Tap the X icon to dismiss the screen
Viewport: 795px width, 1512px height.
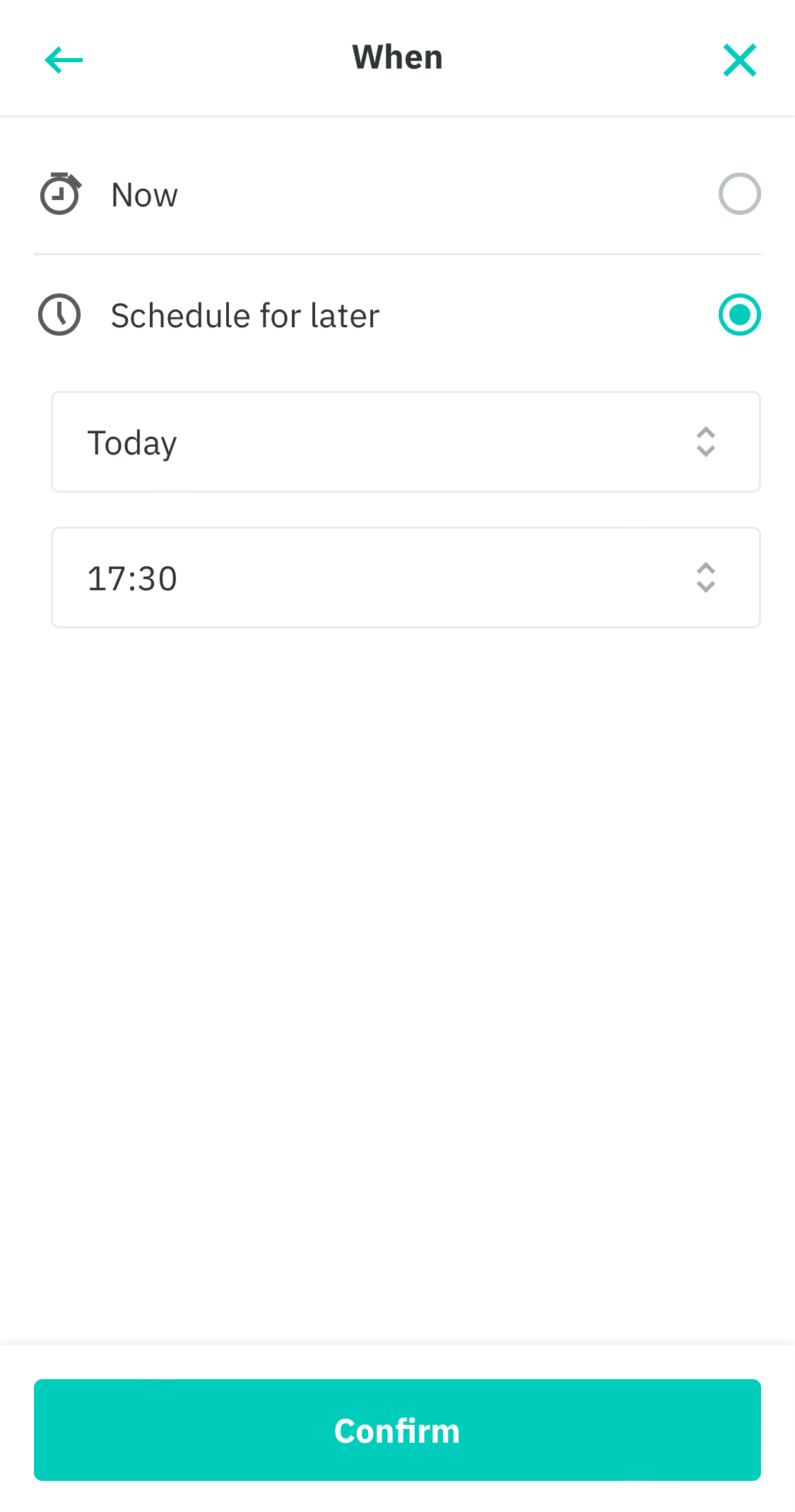click(740, 59)
